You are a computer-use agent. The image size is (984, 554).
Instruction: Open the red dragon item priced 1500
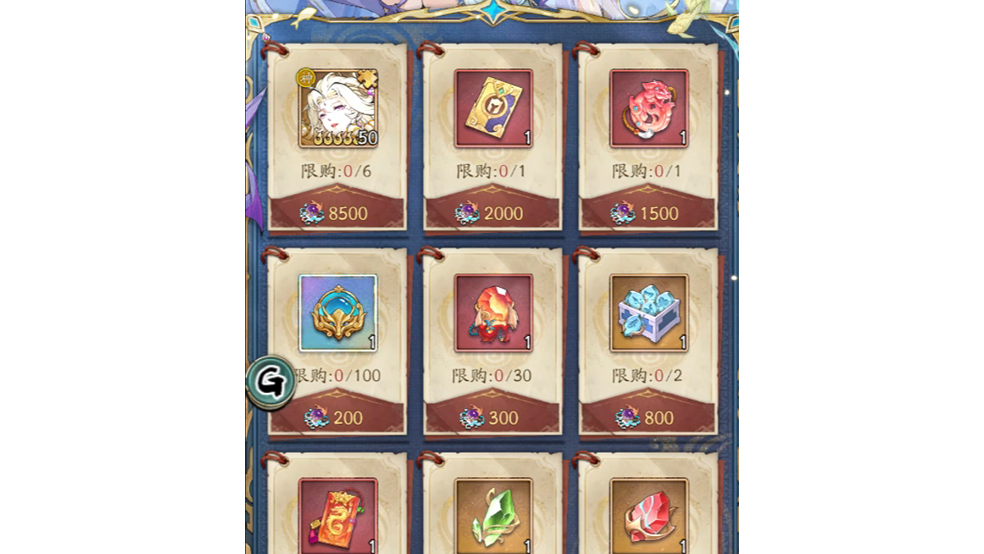point(648,108)
